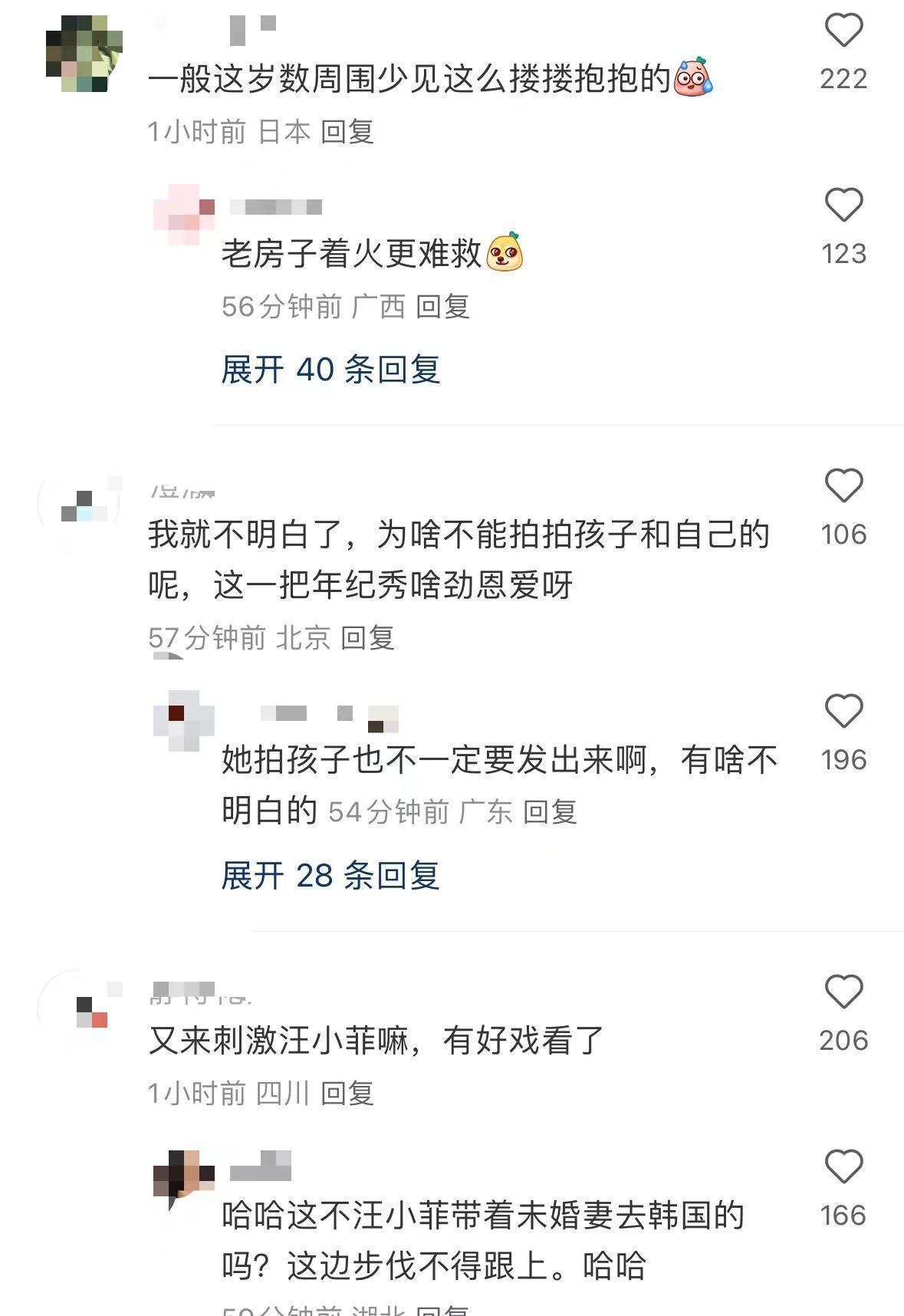The height and width of the screenshot is (1316, 904).
Task: Reply to the comment from 日本
Action: [347, 132]
